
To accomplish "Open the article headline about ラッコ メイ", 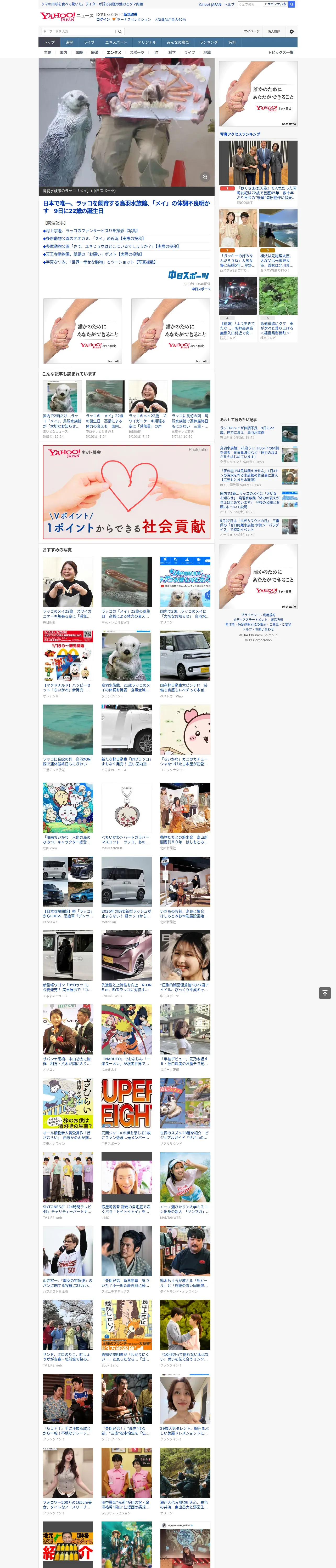I will pos(126,207).
